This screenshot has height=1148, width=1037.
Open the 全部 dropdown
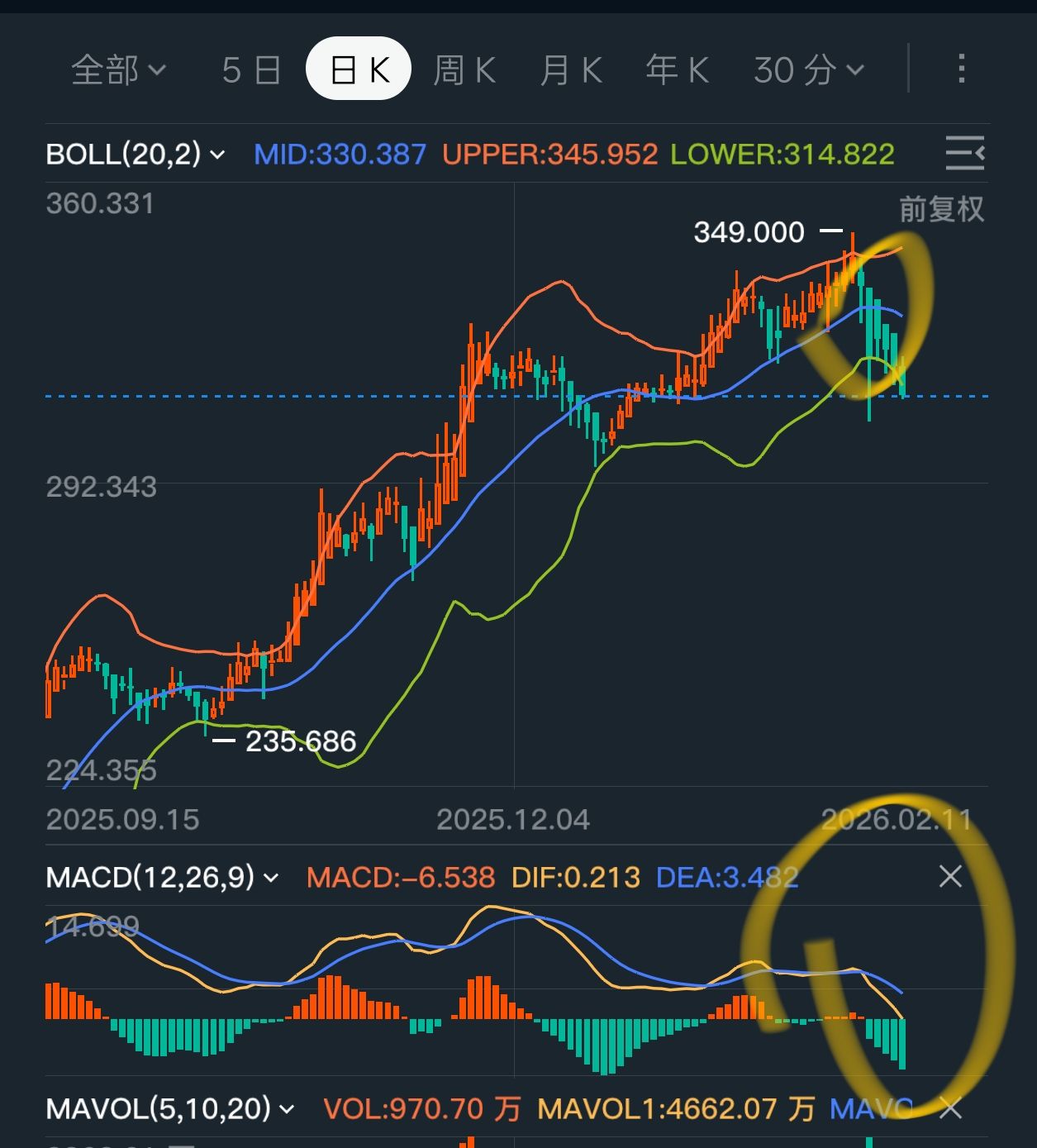click(118, 70)
